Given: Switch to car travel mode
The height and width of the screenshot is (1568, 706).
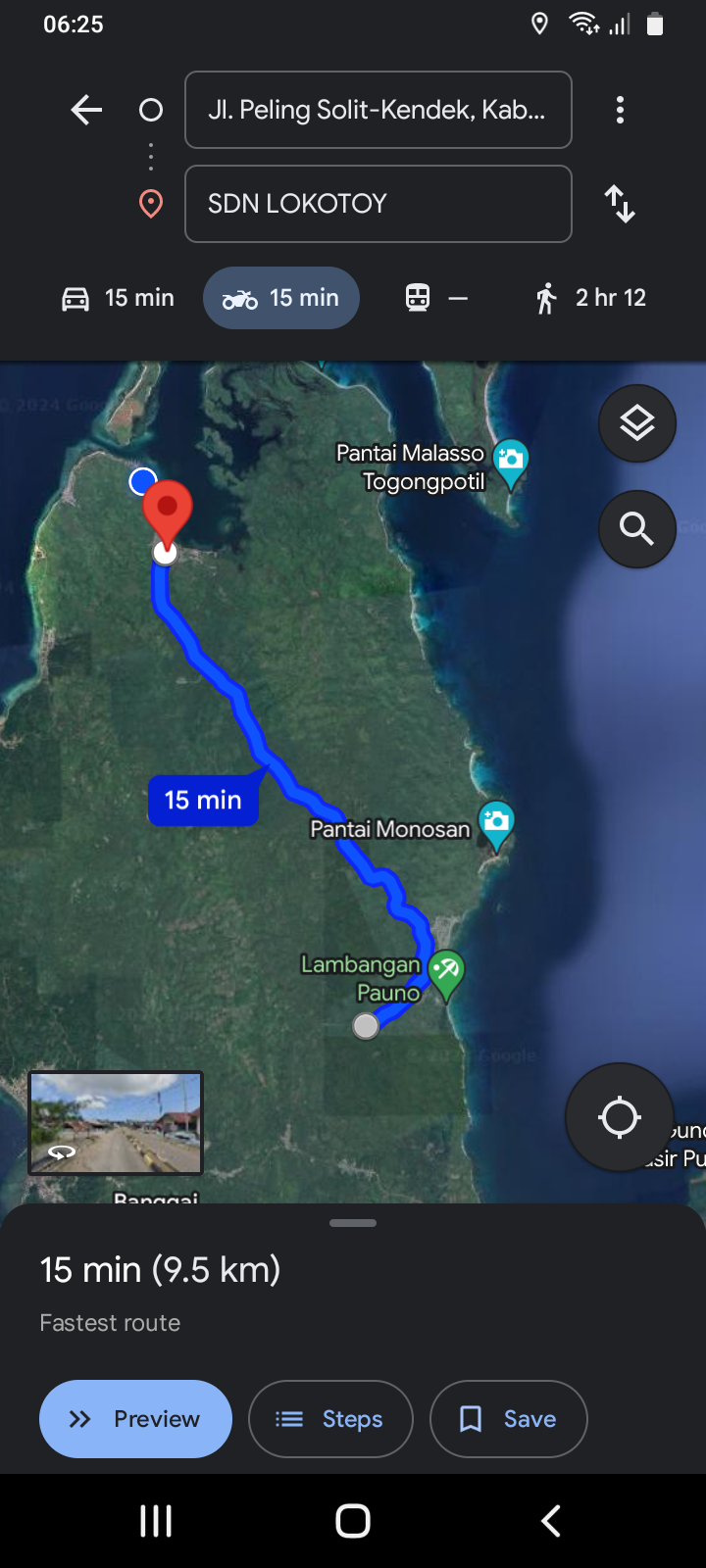Looking at the screenshot, I should (x=118, y=298).
